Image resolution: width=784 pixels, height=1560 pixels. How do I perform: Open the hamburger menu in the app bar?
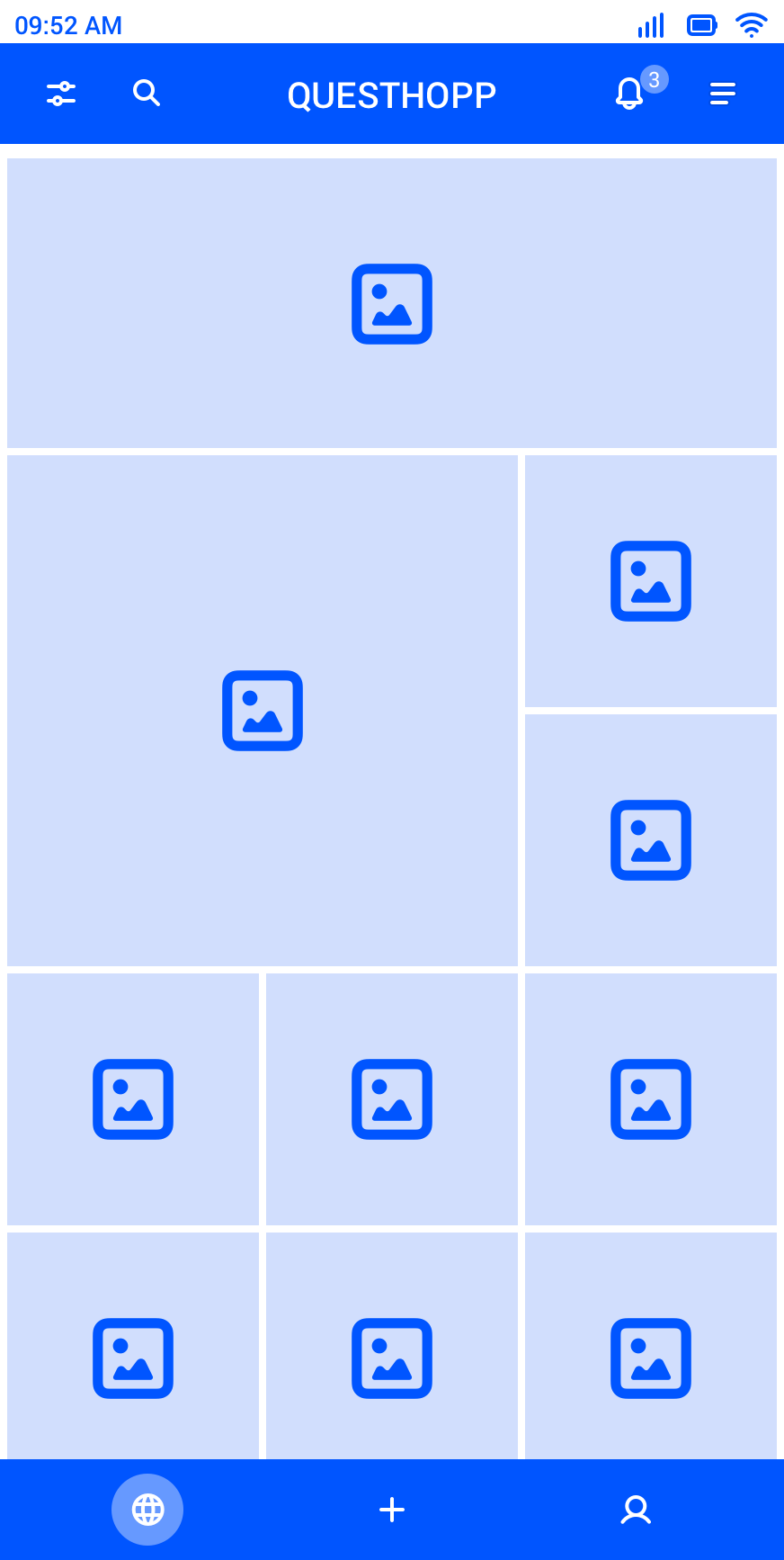(x=723, y=94)
